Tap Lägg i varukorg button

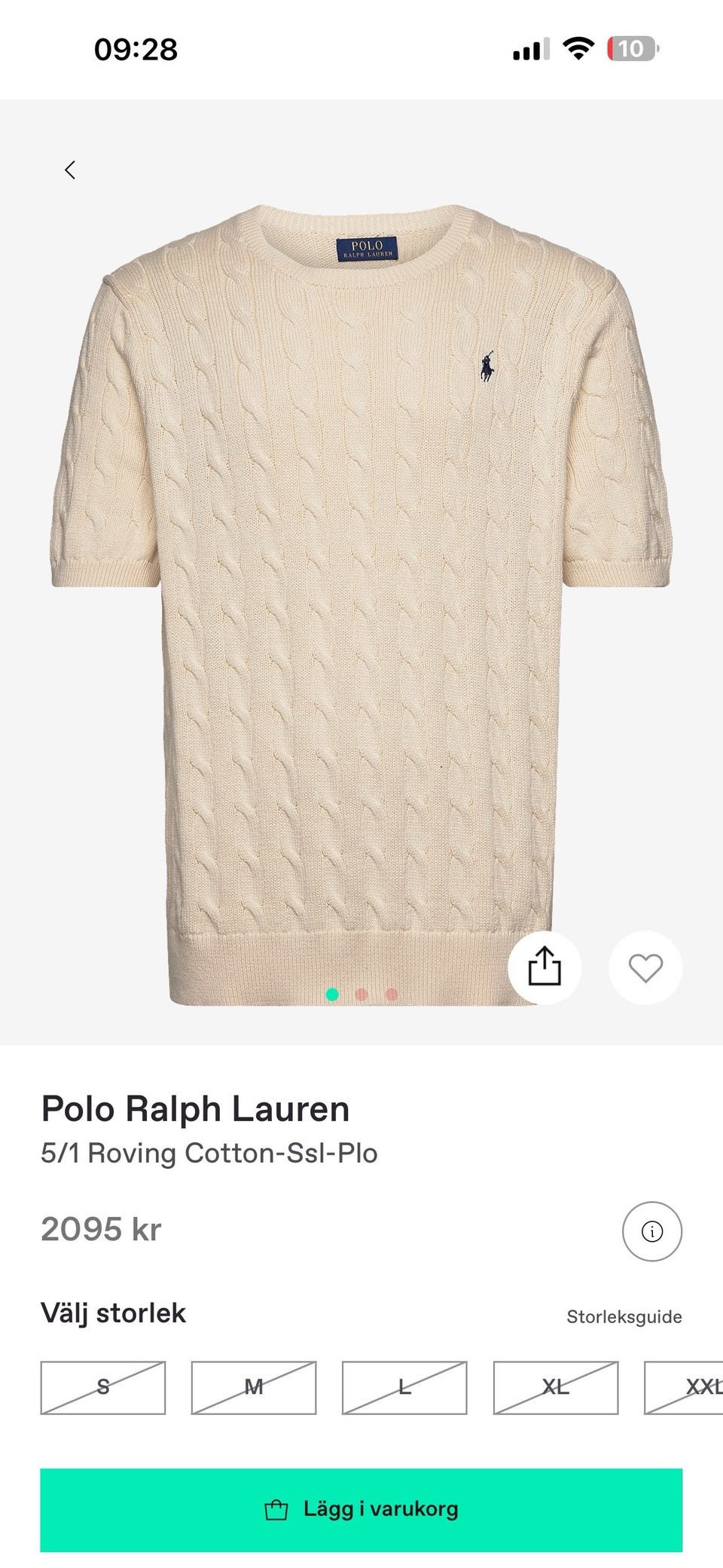(x=361, y=1509)
